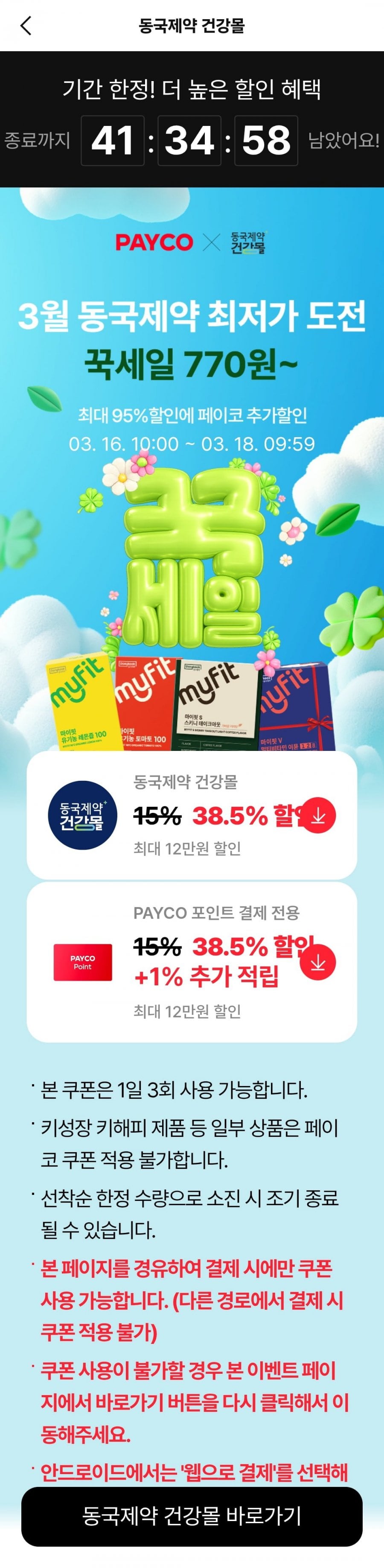Download the 동국제약 건강몰 38.5% discount coupon
Screen dimensions: 384x1568
coord(318,815)
